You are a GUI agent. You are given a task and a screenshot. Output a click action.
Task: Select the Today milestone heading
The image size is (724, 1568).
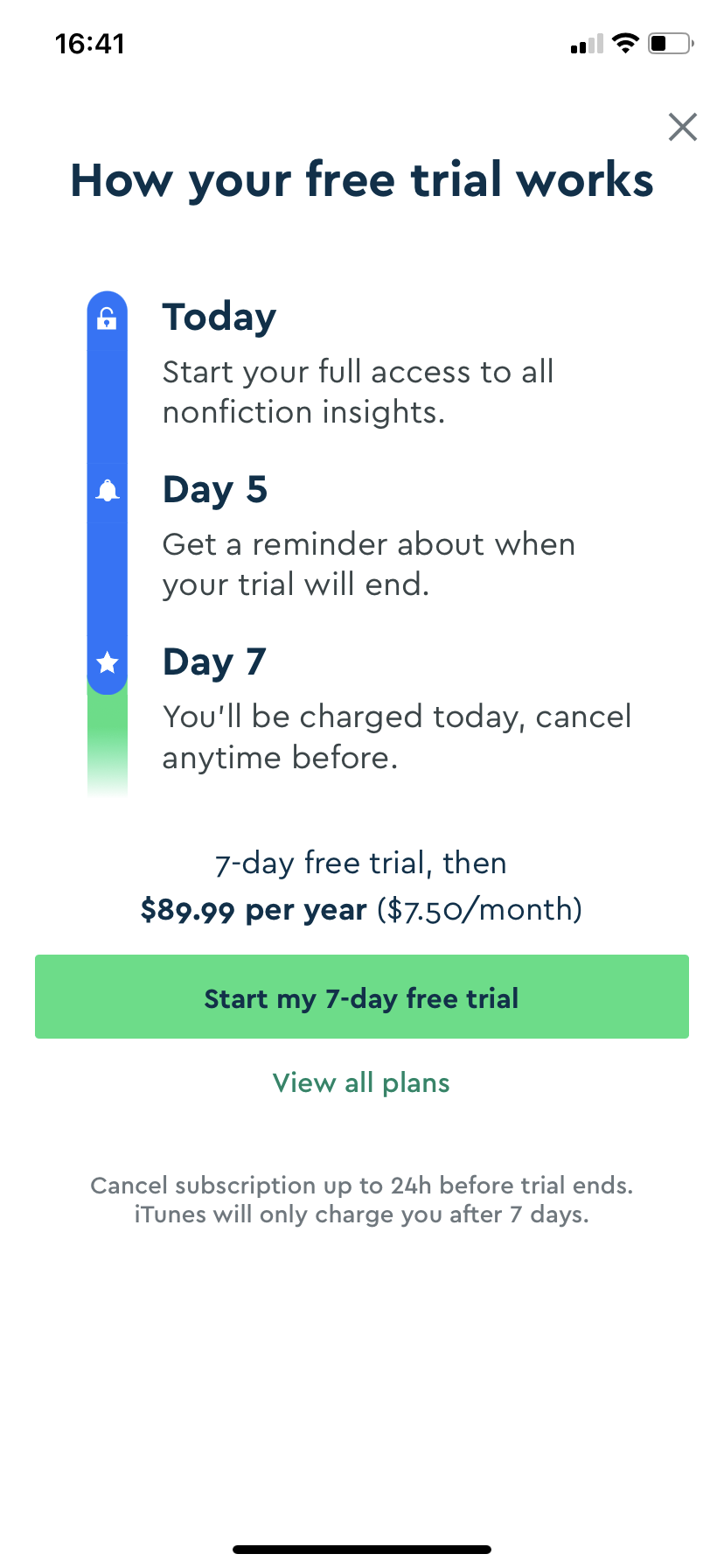[219, 316]
